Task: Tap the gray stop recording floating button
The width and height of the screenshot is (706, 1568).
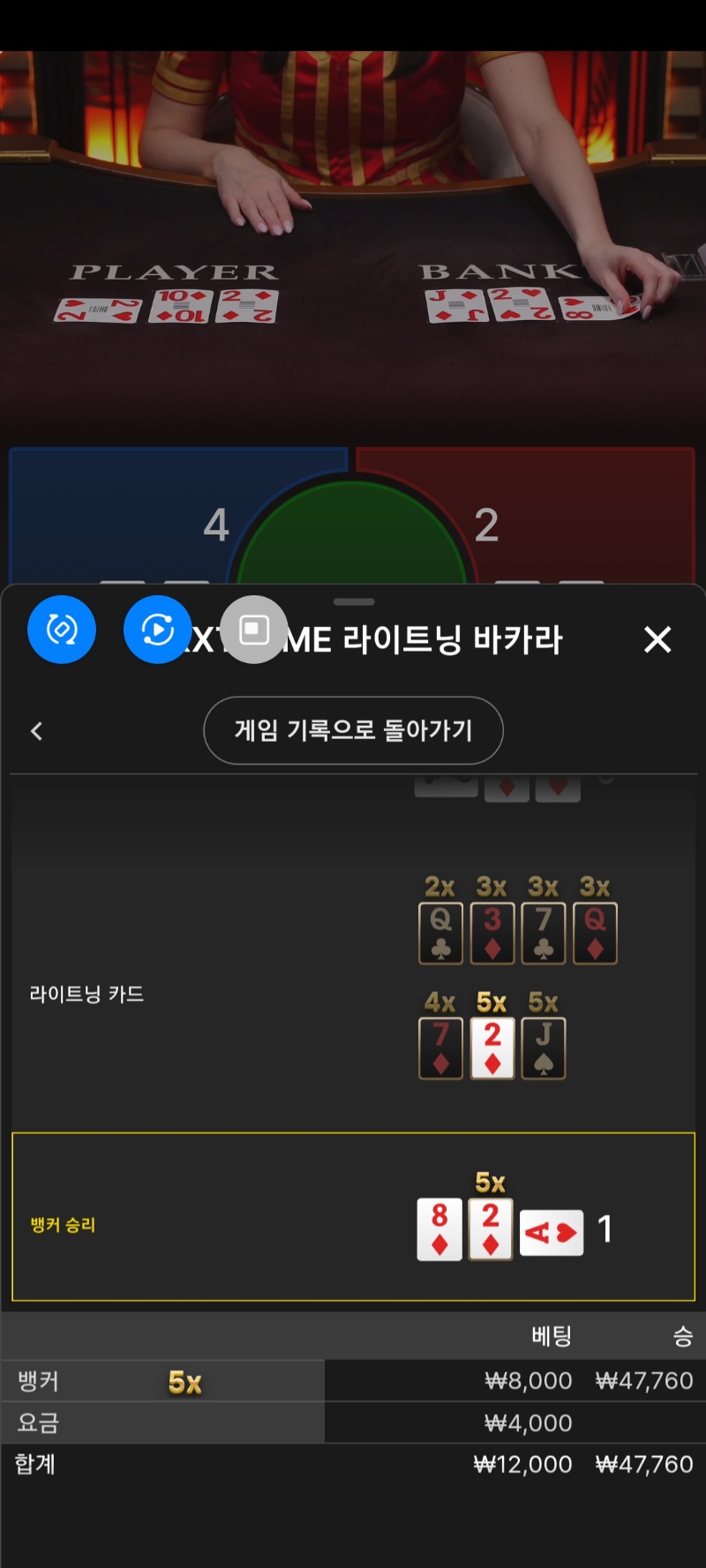Action: (x=254, y=630)
